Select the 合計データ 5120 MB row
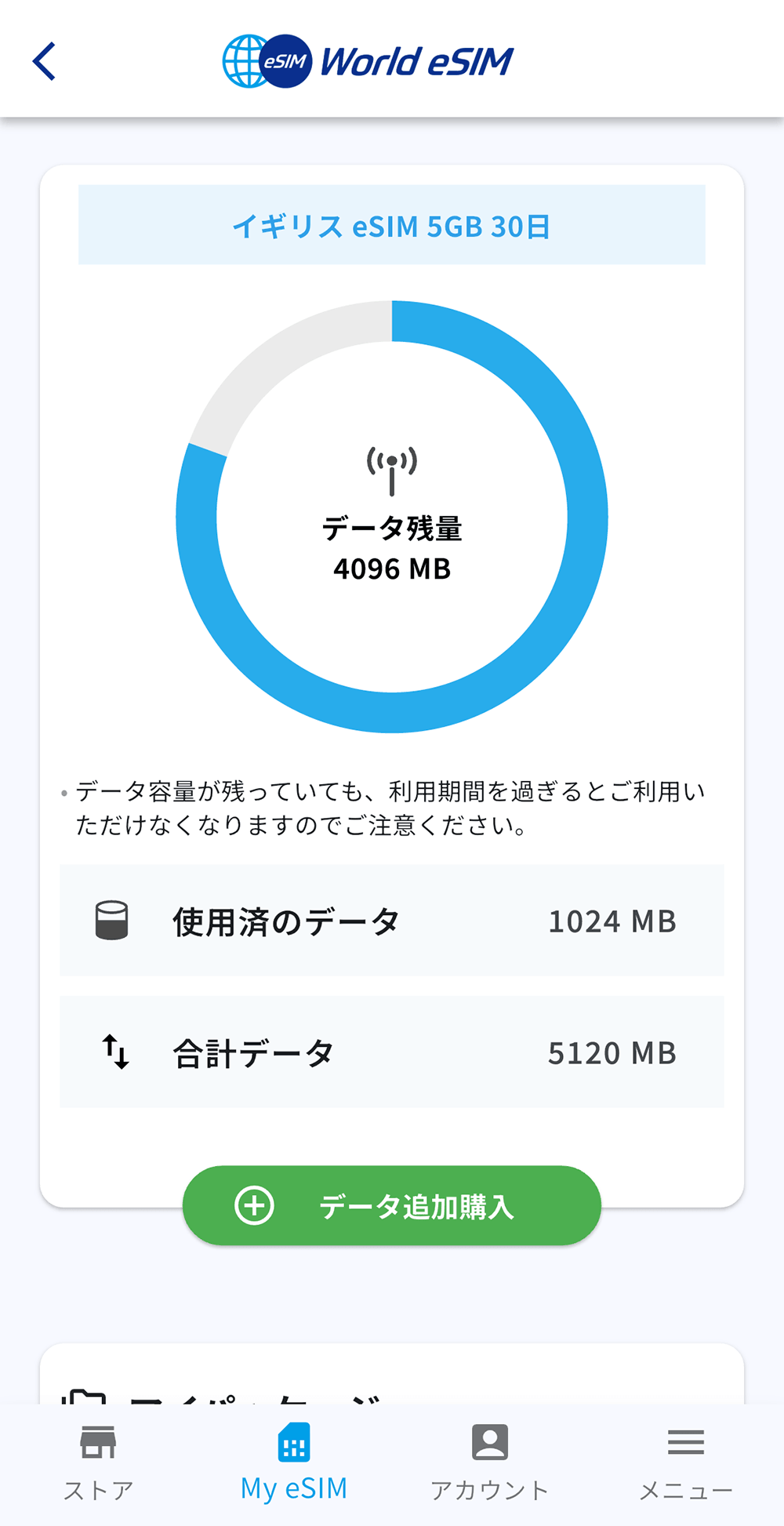Image resolution: width=784 pixels, height=1526 pixels. [x=391, y=1052]
